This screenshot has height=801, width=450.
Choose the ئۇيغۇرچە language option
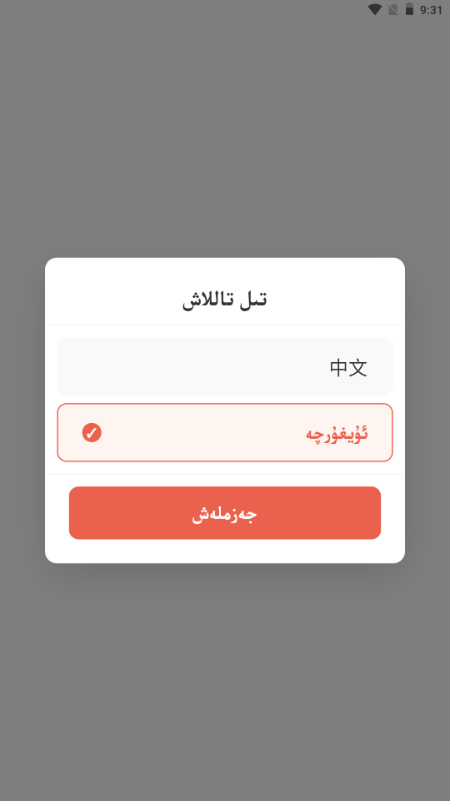(x=225, y=433)
